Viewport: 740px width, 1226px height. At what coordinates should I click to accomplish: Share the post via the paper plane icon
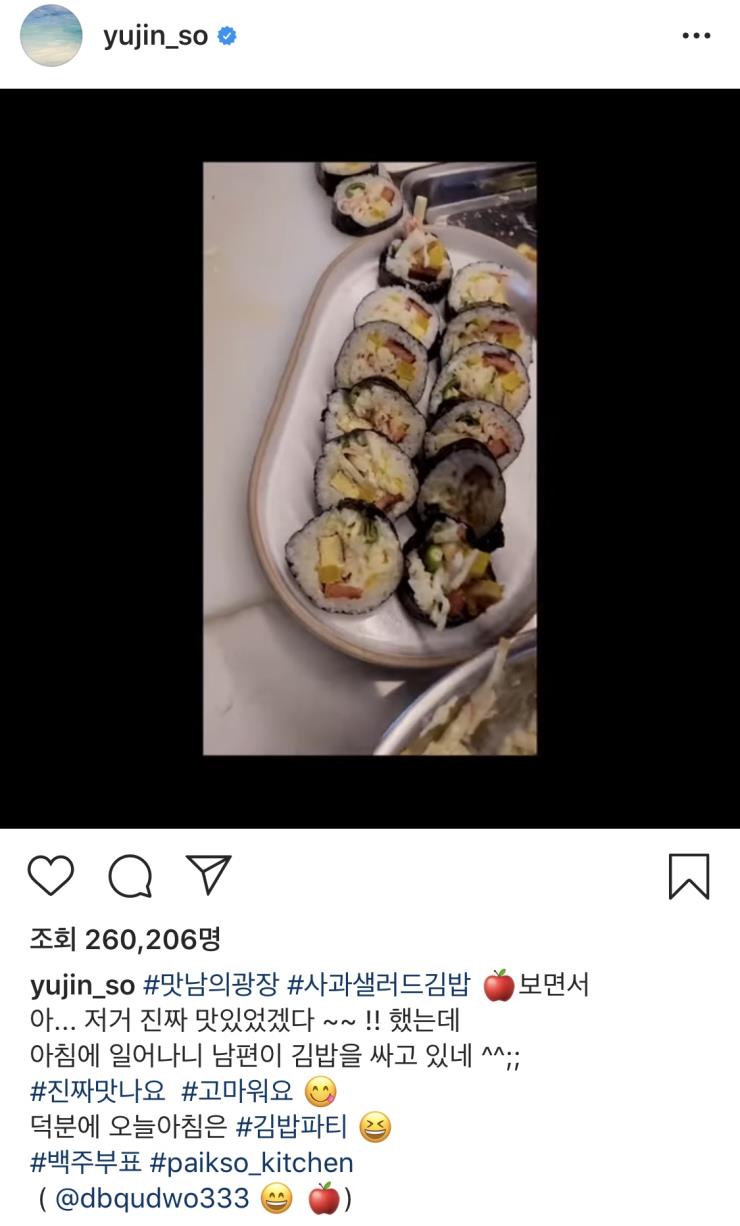(209, 875)
